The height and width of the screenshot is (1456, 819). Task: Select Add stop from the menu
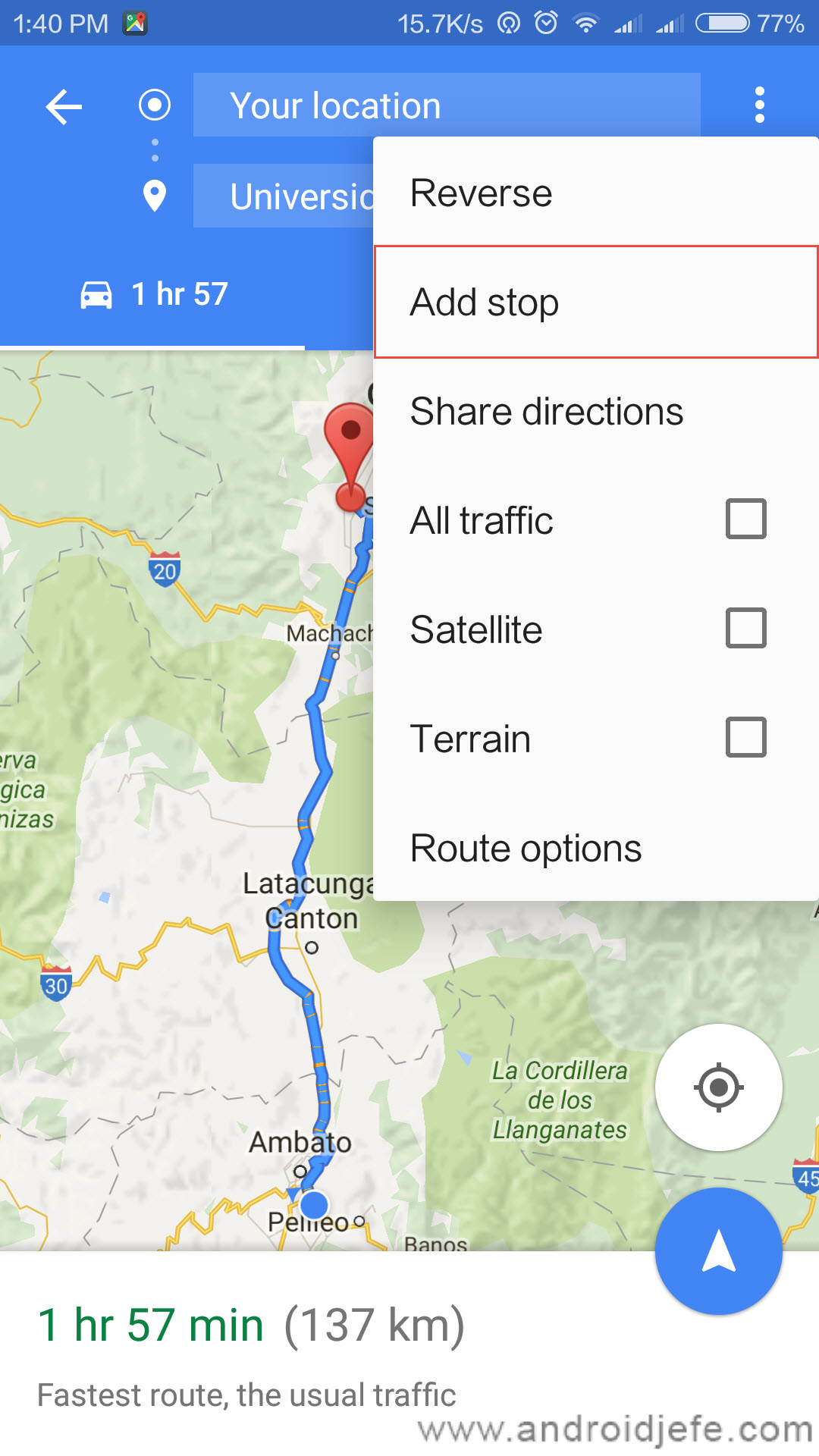(x=484, y=301)
